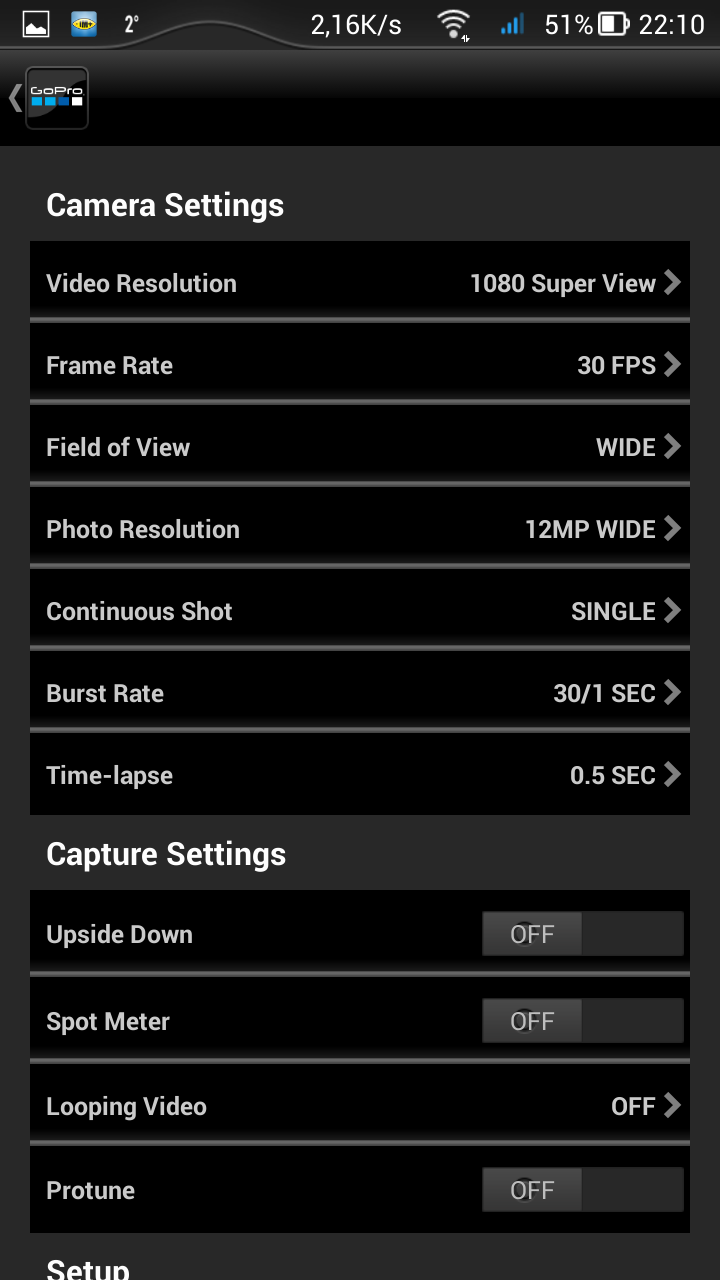The width and height of the screenshot is (720, 1280).
Task: Adjust the Burst Rate setting
Action: tap(360, 693)
